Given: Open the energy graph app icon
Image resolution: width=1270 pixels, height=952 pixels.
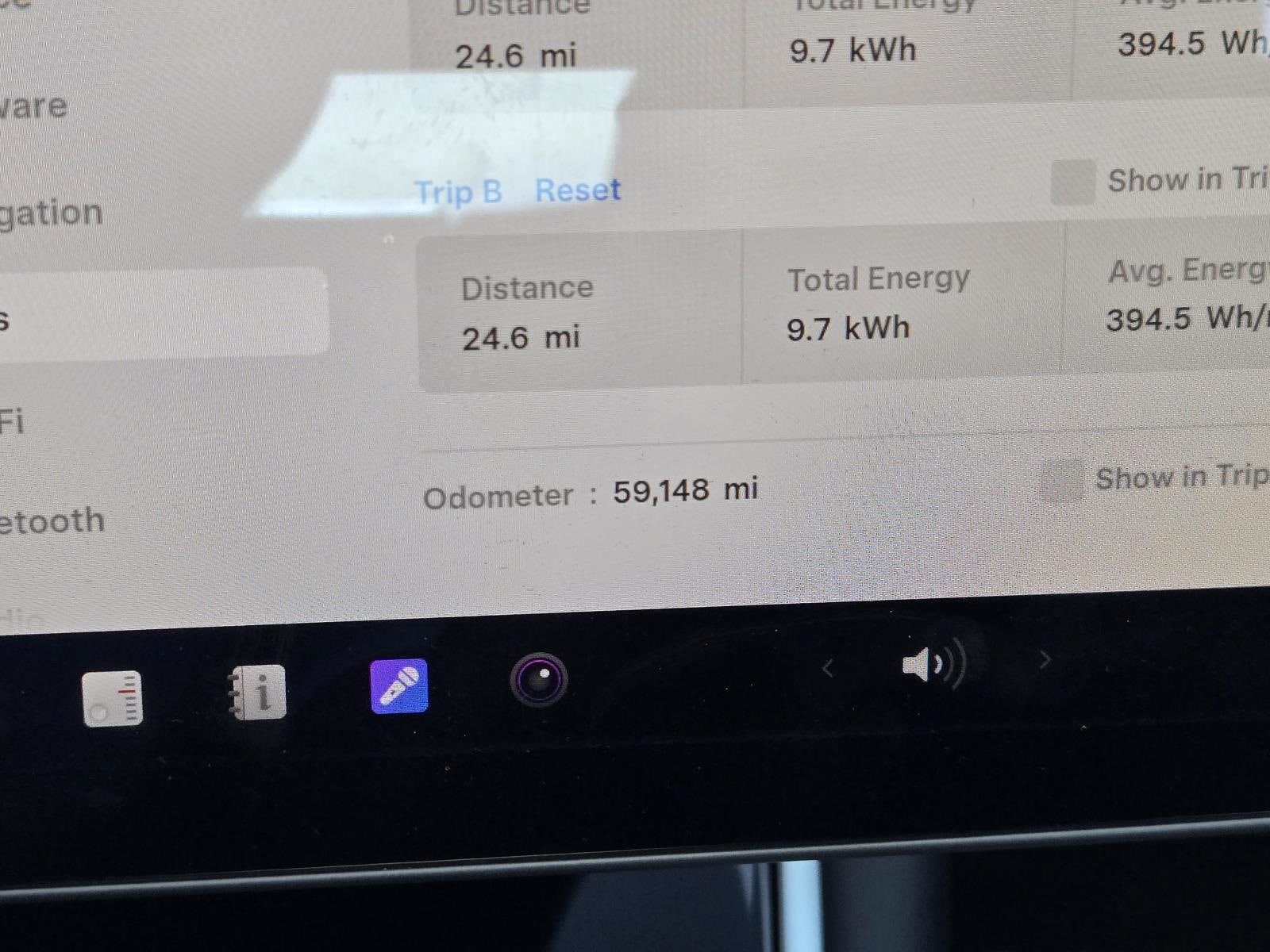Looking at the screenshot, I should point(112,698).
